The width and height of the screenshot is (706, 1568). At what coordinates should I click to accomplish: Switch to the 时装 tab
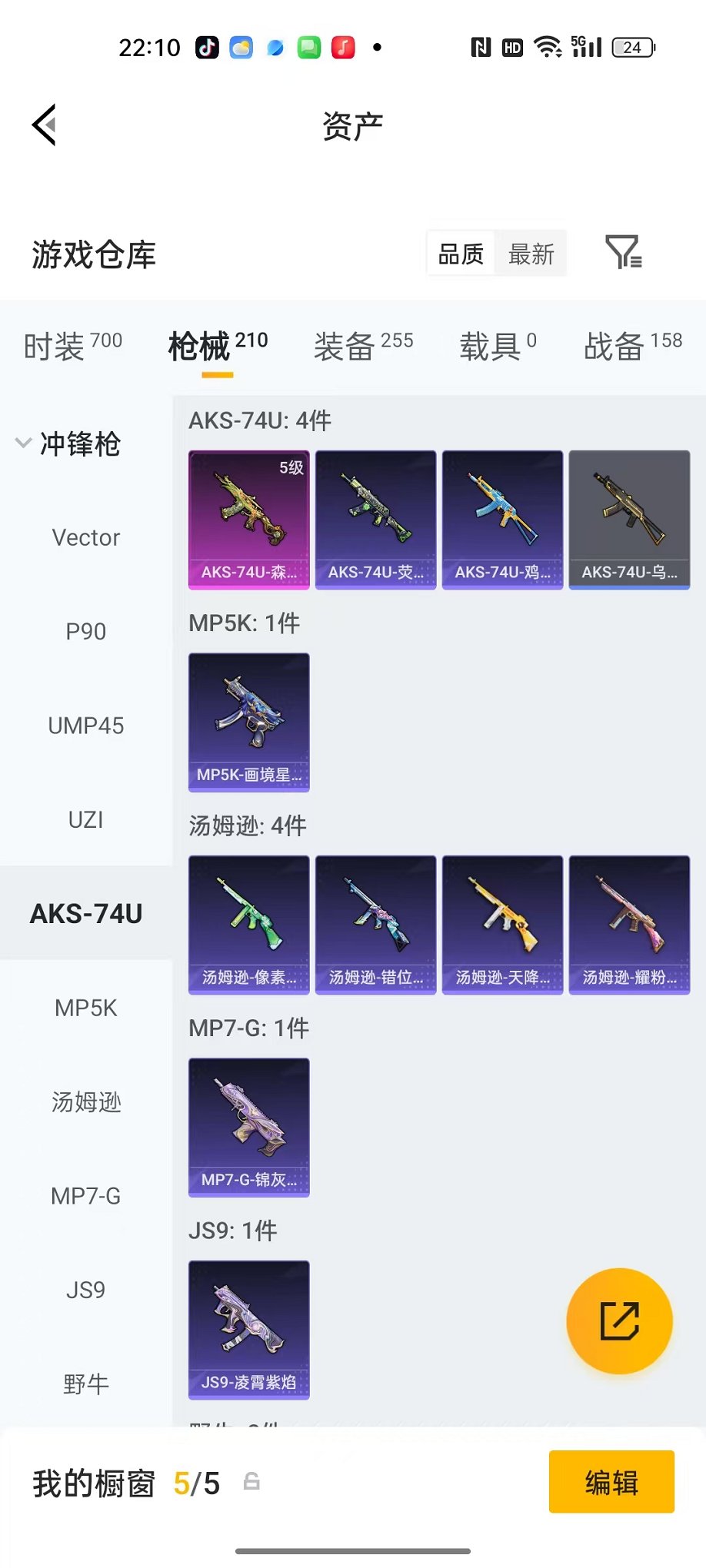tap(73, 345)
